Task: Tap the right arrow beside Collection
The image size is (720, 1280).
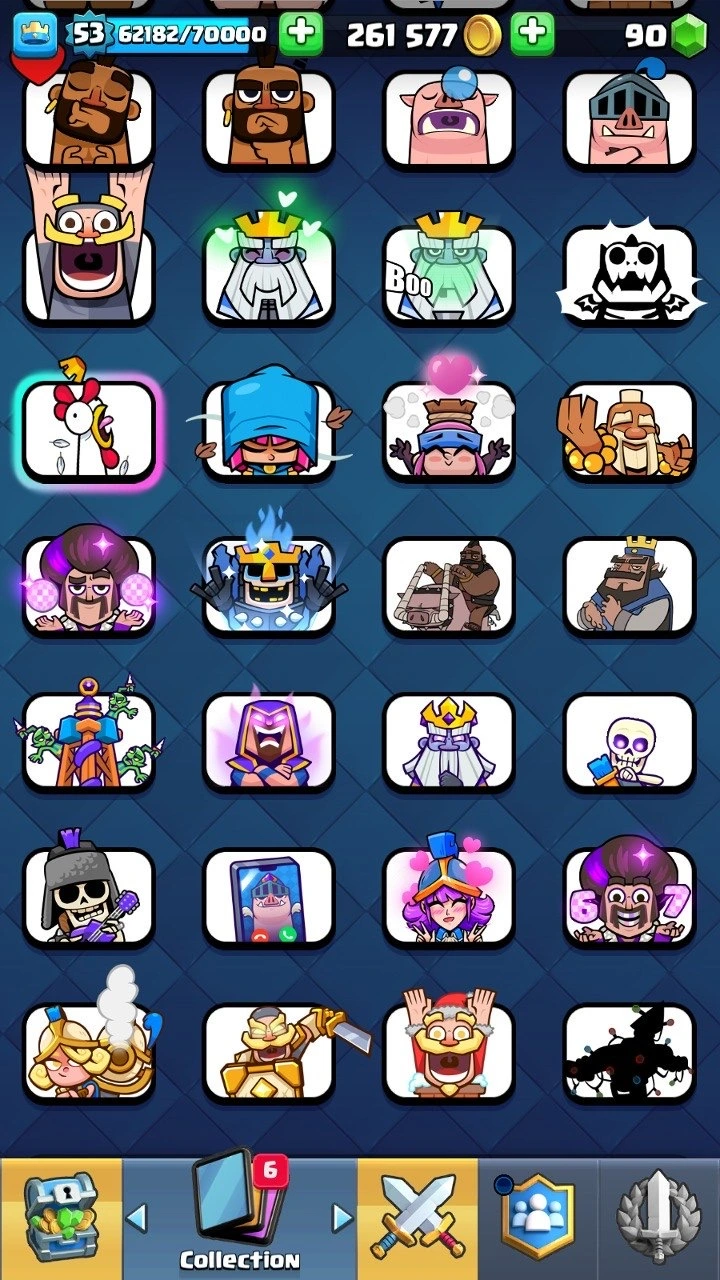Action: [343, 1218]
